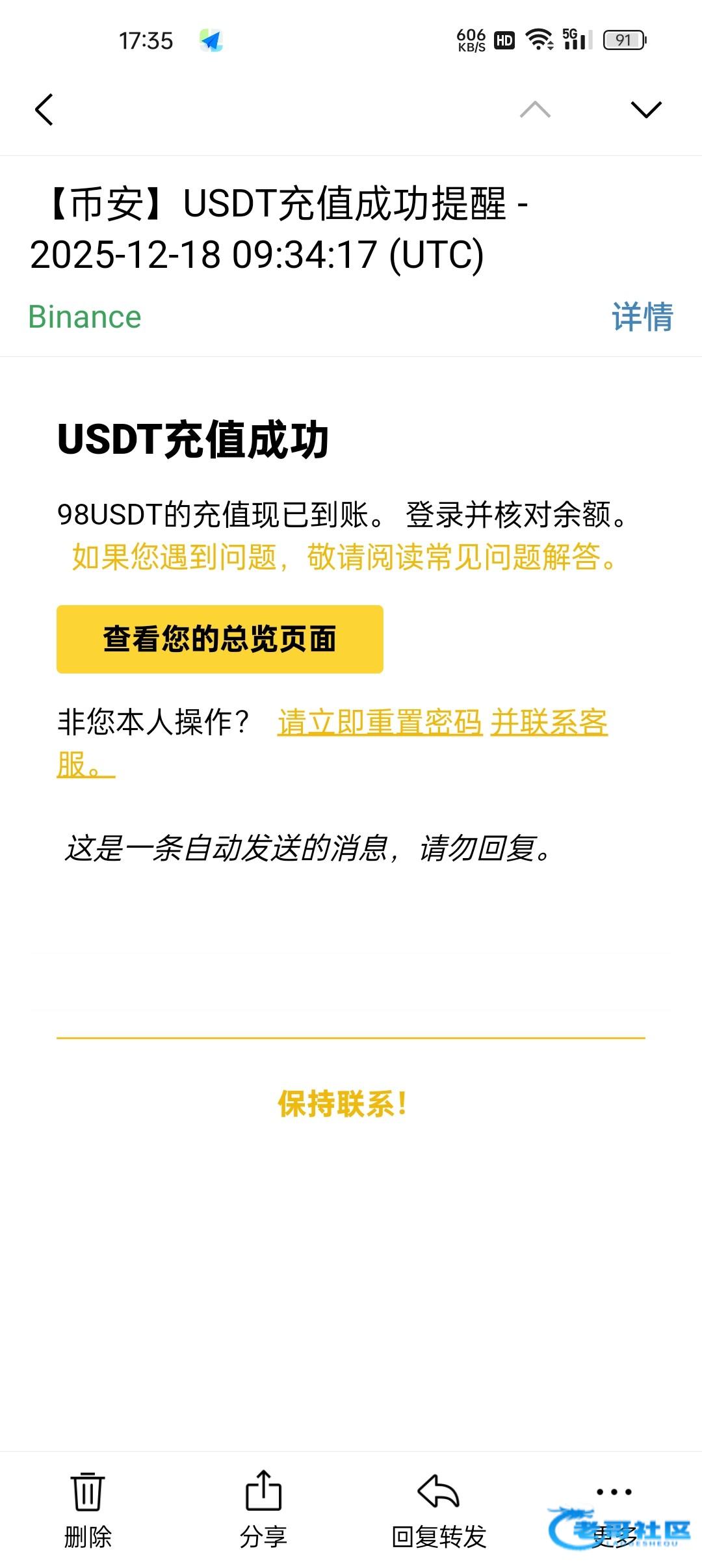Open the 查看您的总览页面 button
This screenshot has width=702, height=1568.
tap(220, 639)
